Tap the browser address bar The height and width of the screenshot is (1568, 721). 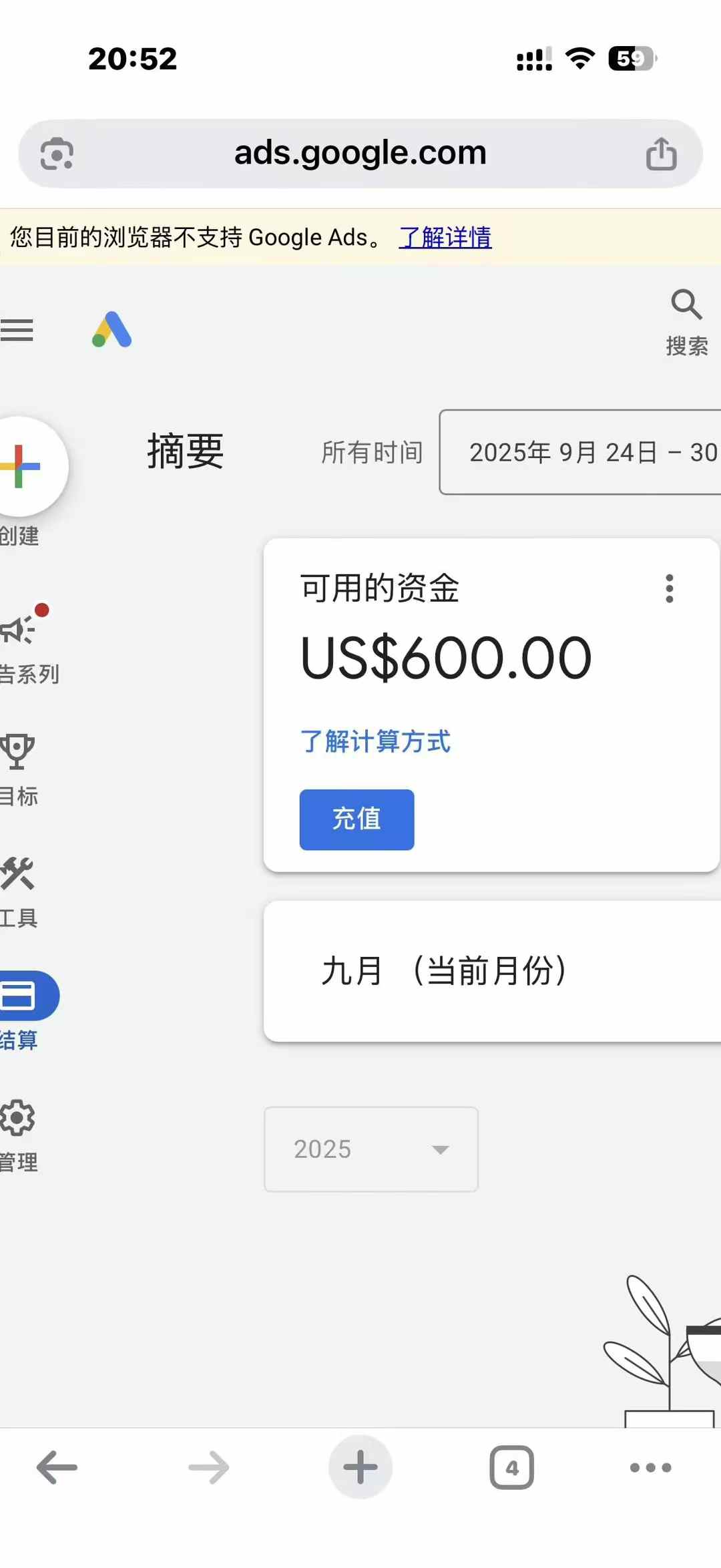pos(360,154)
